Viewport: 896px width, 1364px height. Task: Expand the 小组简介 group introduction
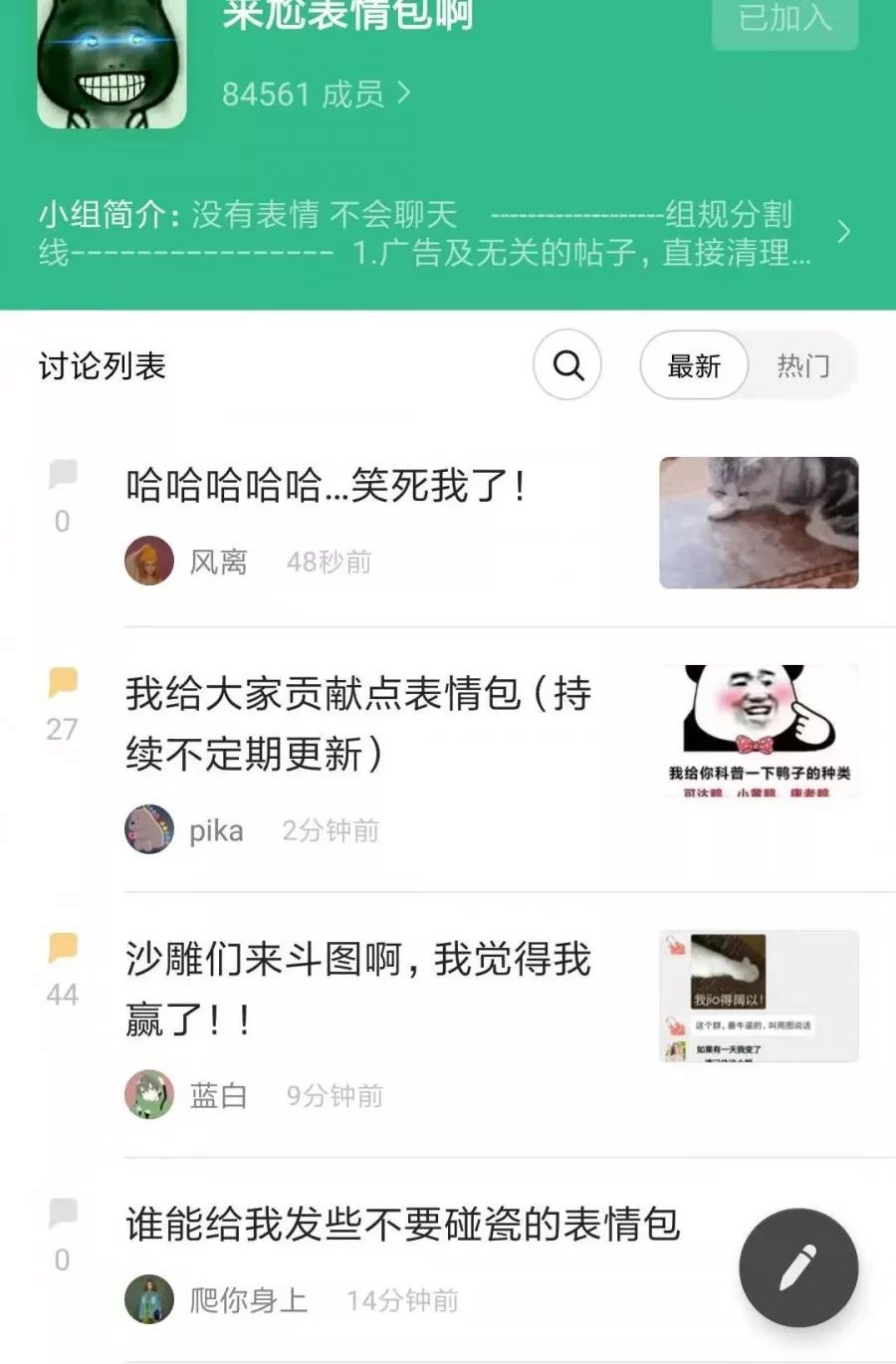(x=842, y=232)
